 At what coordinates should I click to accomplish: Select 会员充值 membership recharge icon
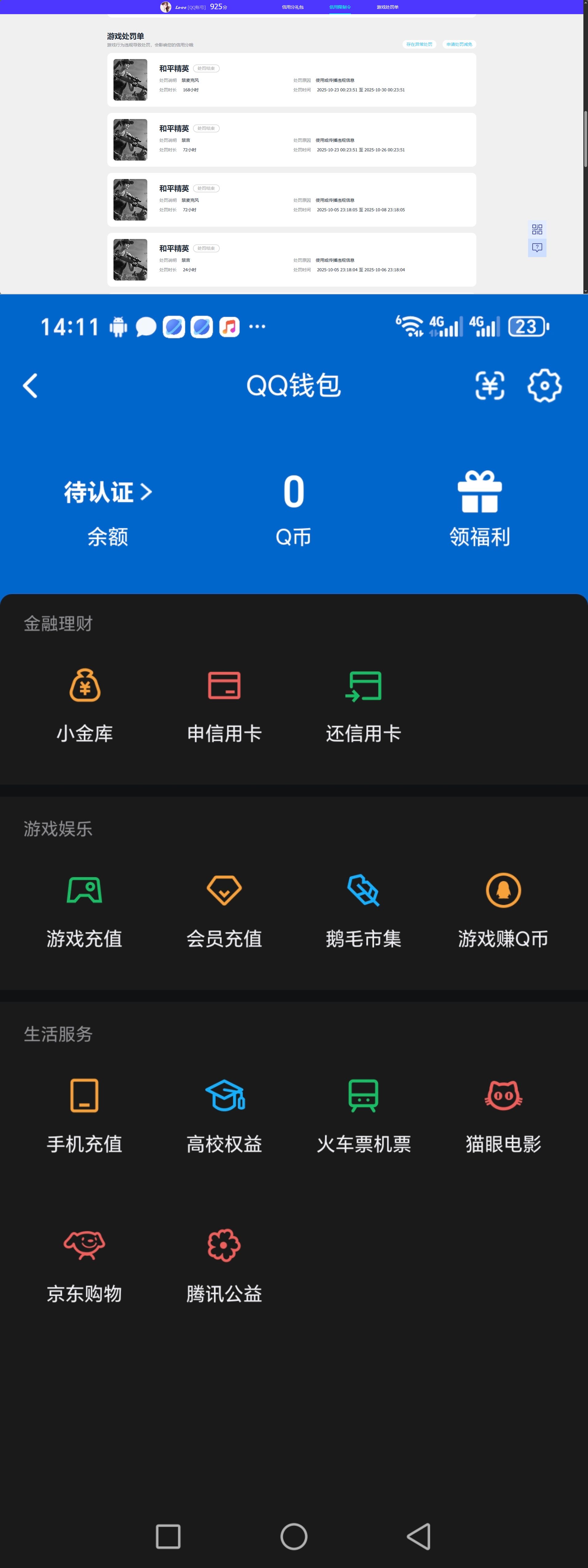(224, 911)
